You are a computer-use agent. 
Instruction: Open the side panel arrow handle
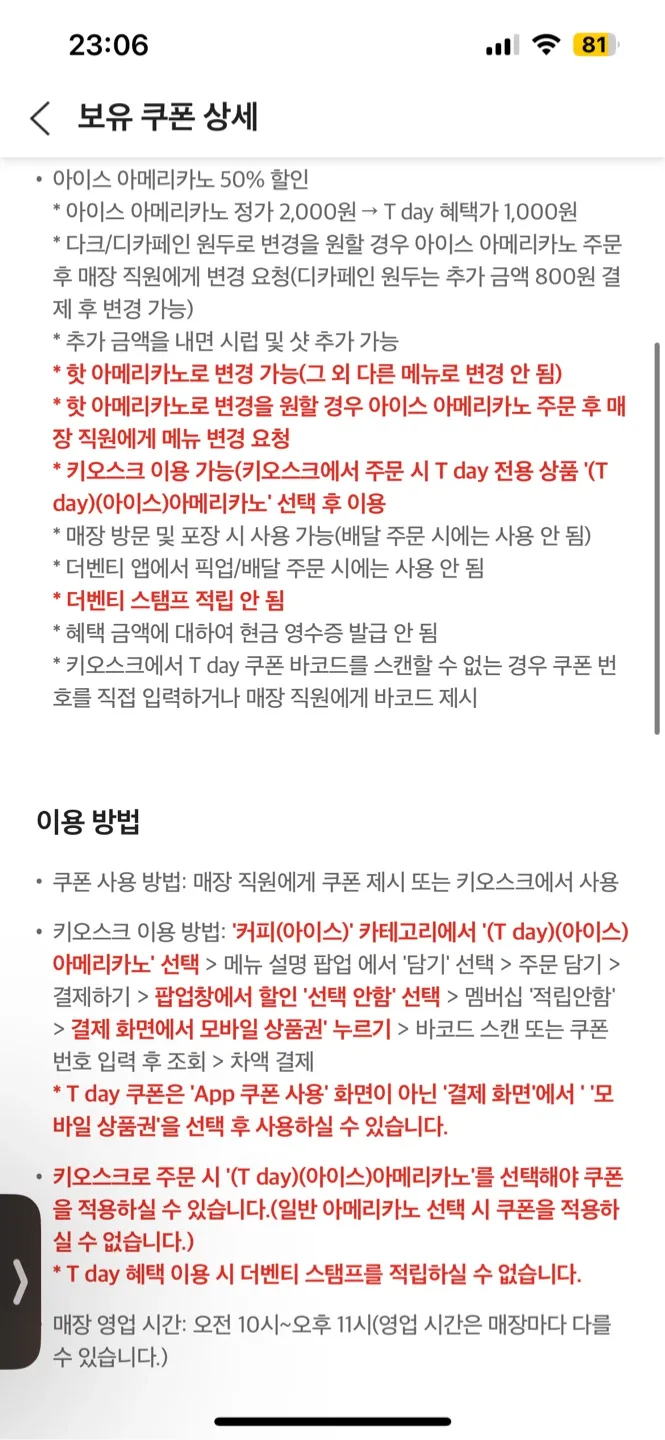tap(19, 1281)
